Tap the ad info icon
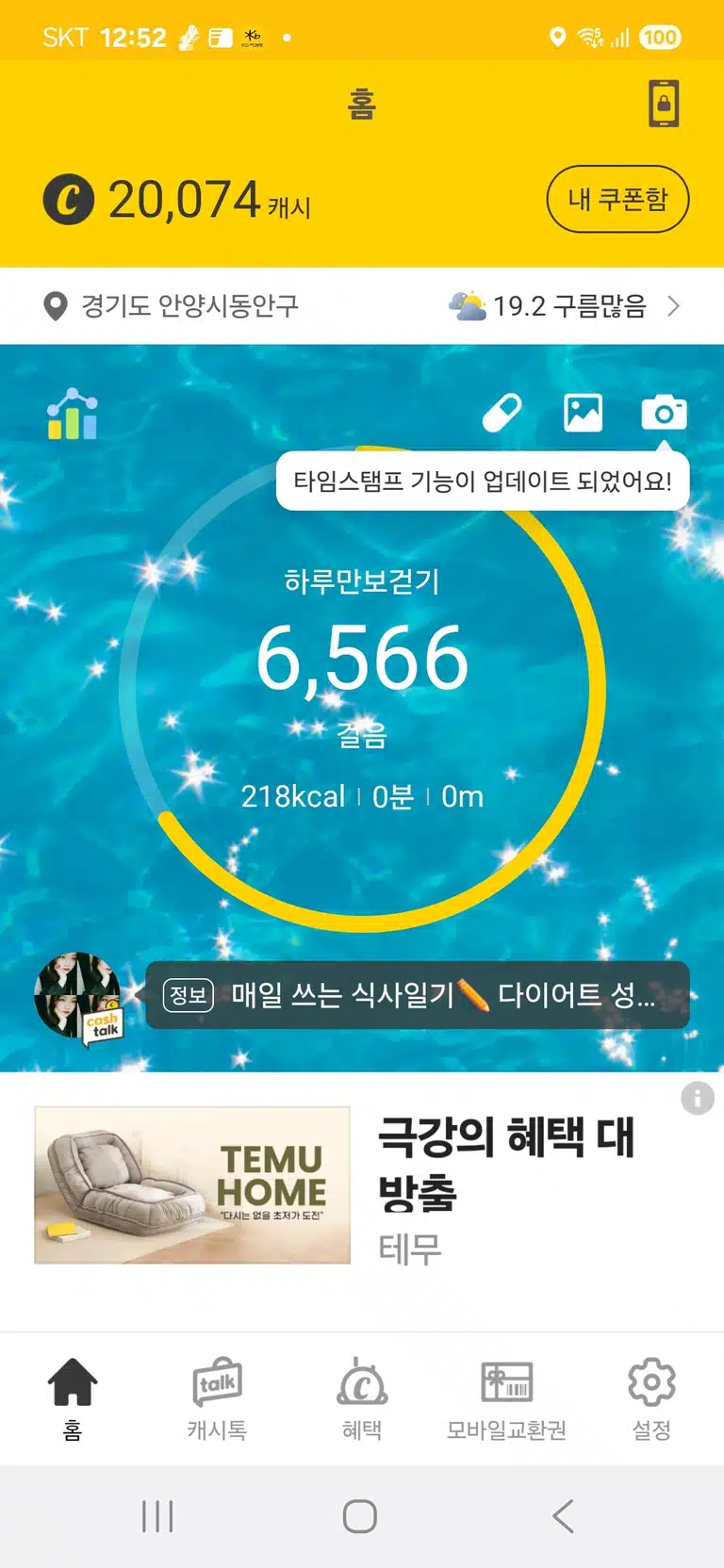The width and height of the screenshot is (724, 1568). 698,1098
